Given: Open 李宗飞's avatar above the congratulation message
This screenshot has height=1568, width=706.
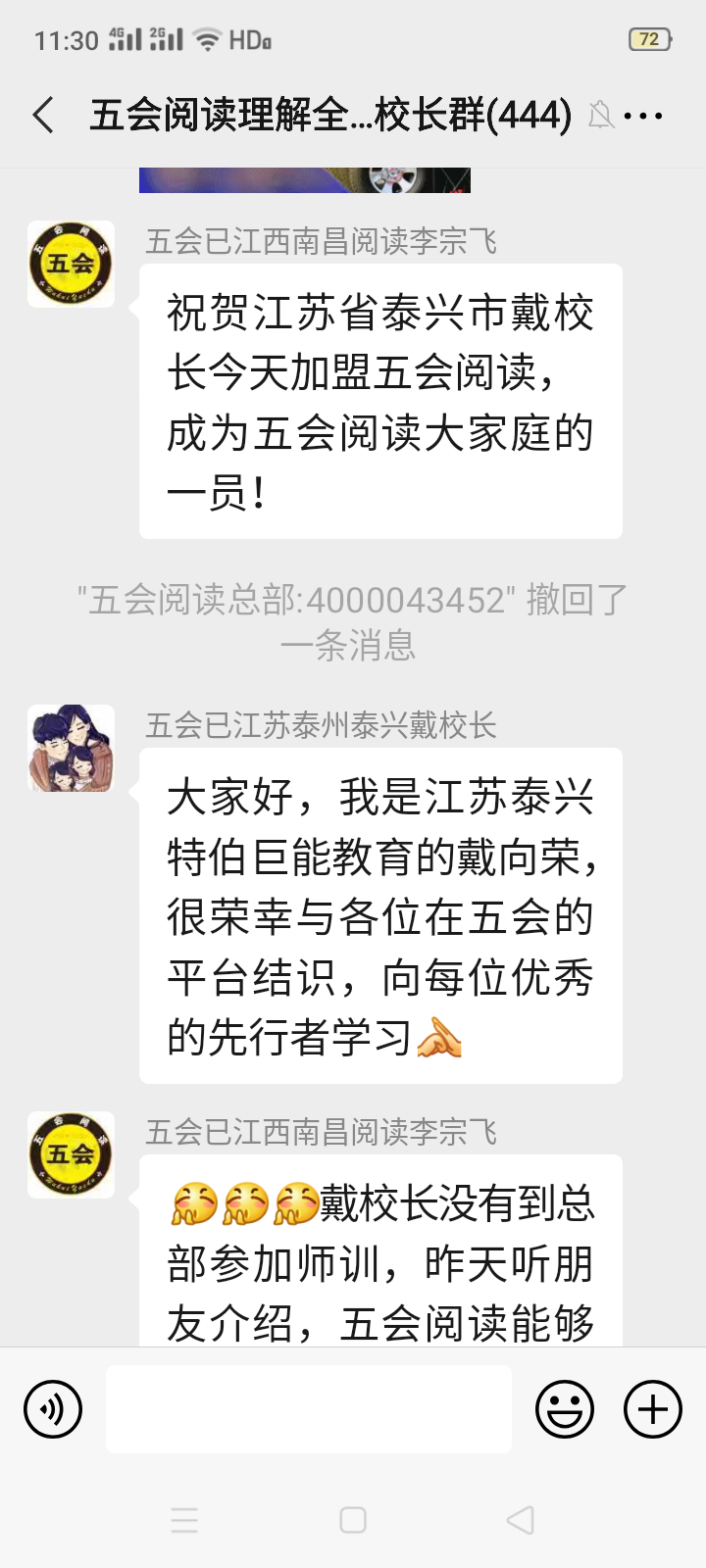Looking at the screenshot, I should pos(71,264).
